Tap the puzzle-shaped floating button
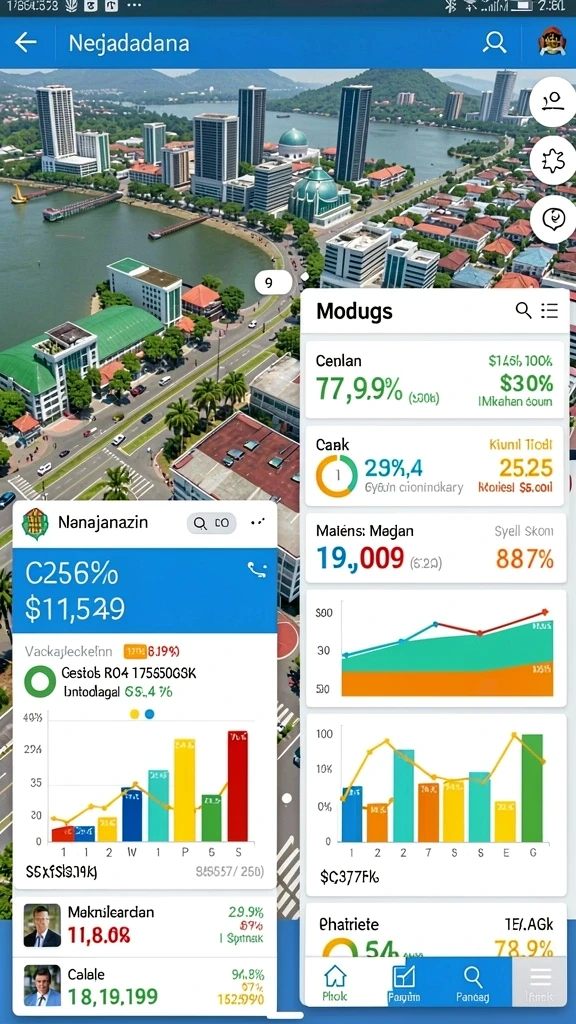This screenshot has width=576, height=1024. click(x=553, y=160)
